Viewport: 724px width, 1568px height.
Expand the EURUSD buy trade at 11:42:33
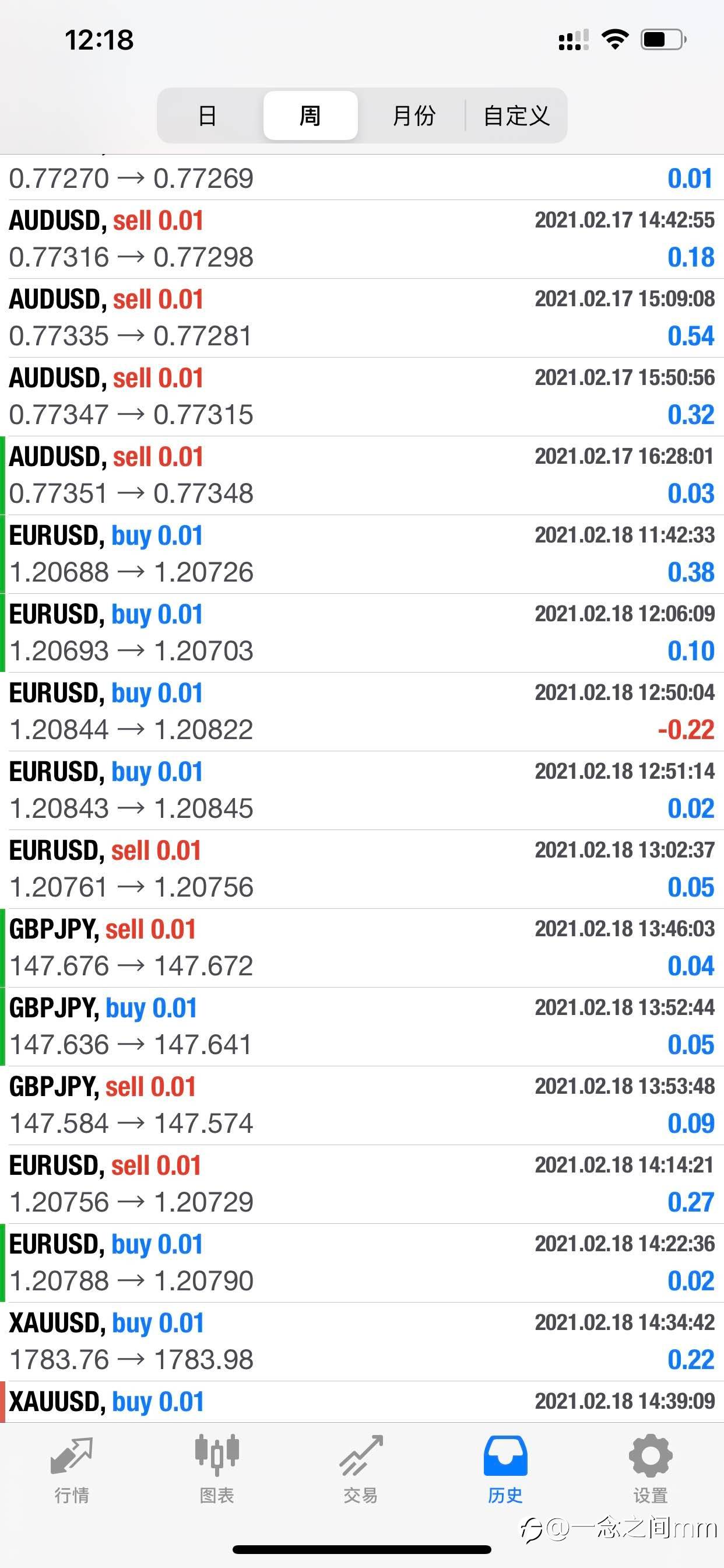pos(362,555)
